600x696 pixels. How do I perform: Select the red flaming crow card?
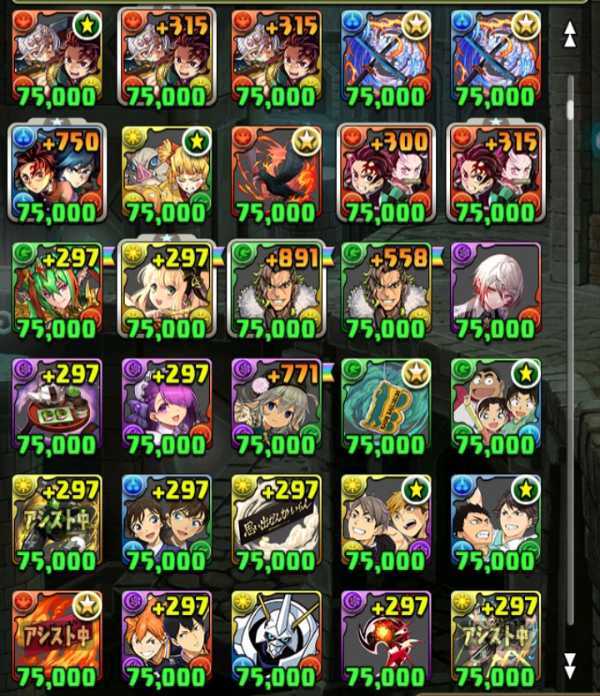tap(274, 171)
